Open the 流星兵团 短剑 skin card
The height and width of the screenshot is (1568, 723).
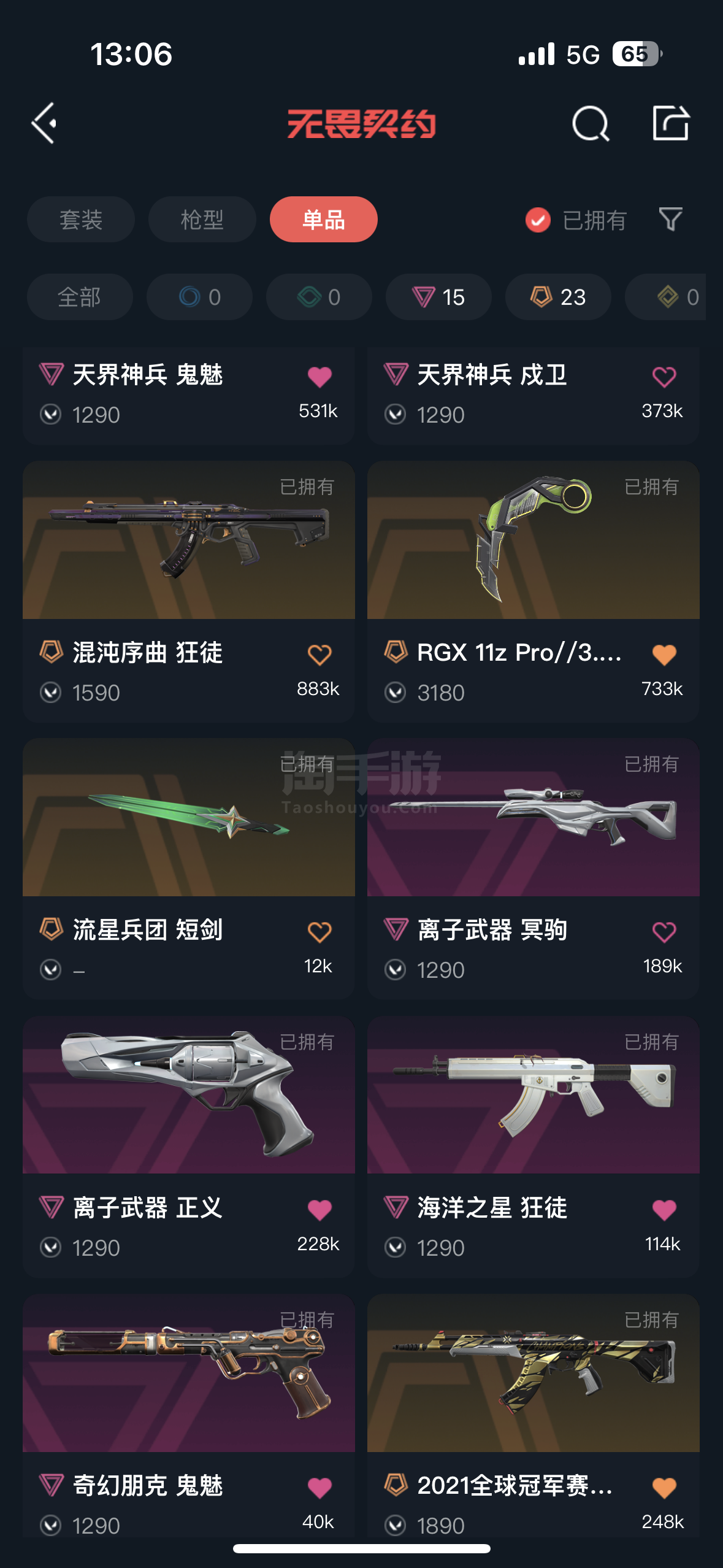[189, 869]
